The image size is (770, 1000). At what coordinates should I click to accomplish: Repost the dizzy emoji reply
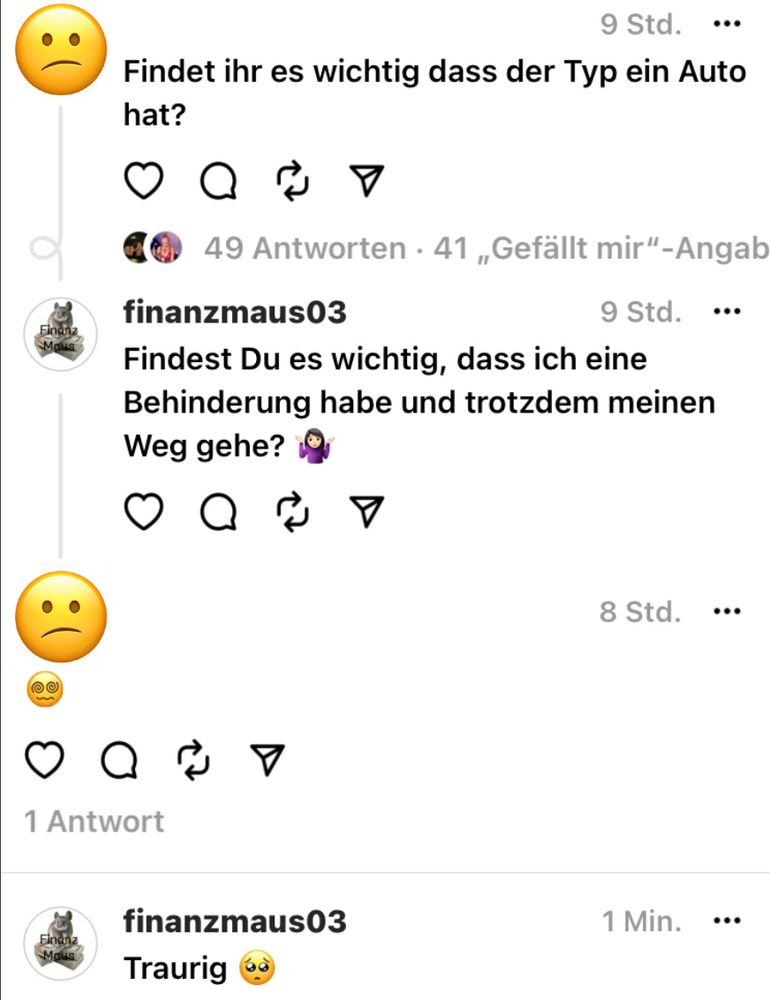[193, 763]
